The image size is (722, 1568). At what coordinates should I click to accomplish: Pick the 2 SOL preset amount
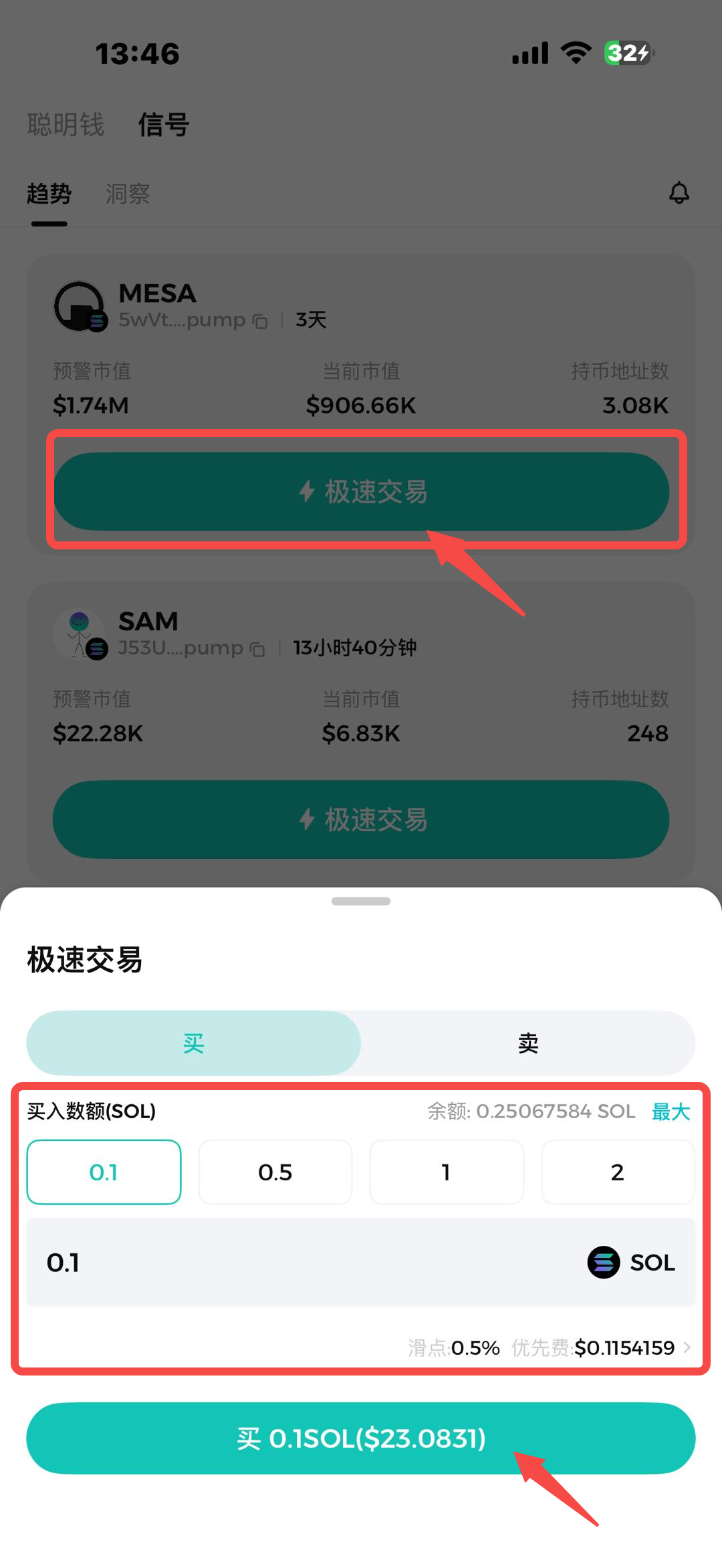pyautogui.click(x=617, y=1172)
